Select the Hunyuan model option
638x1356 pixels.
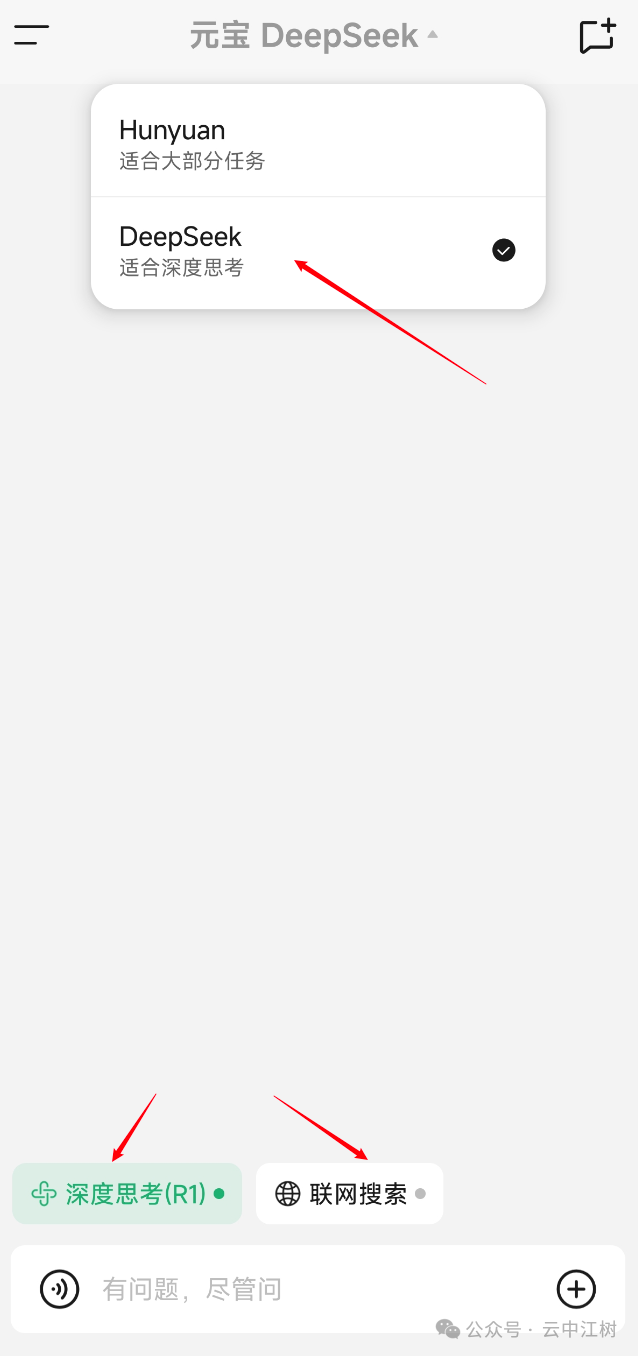318,142
